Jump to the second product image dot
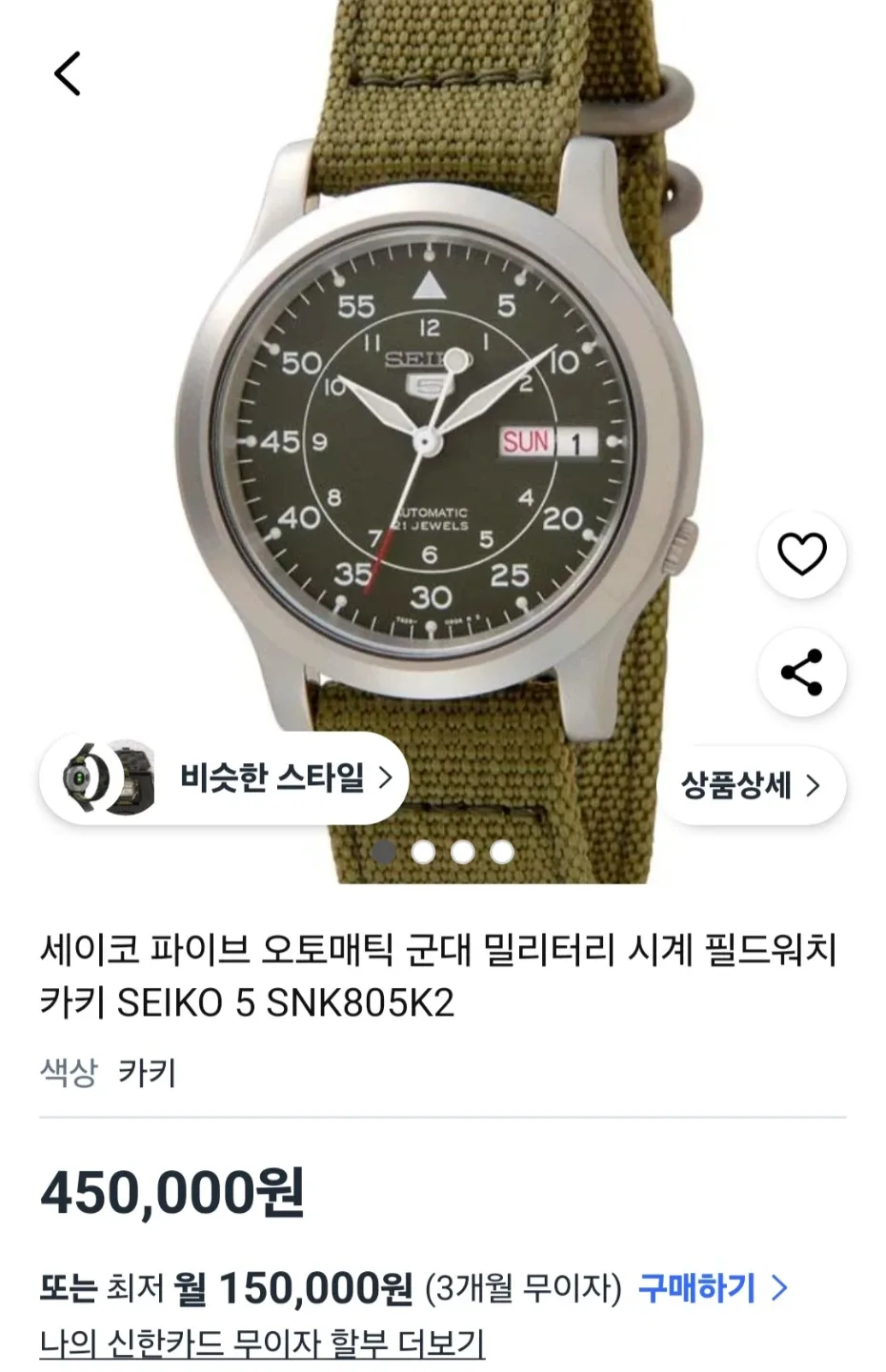The height and width of the screenshot is (1372, 886). tap(423, 852)
